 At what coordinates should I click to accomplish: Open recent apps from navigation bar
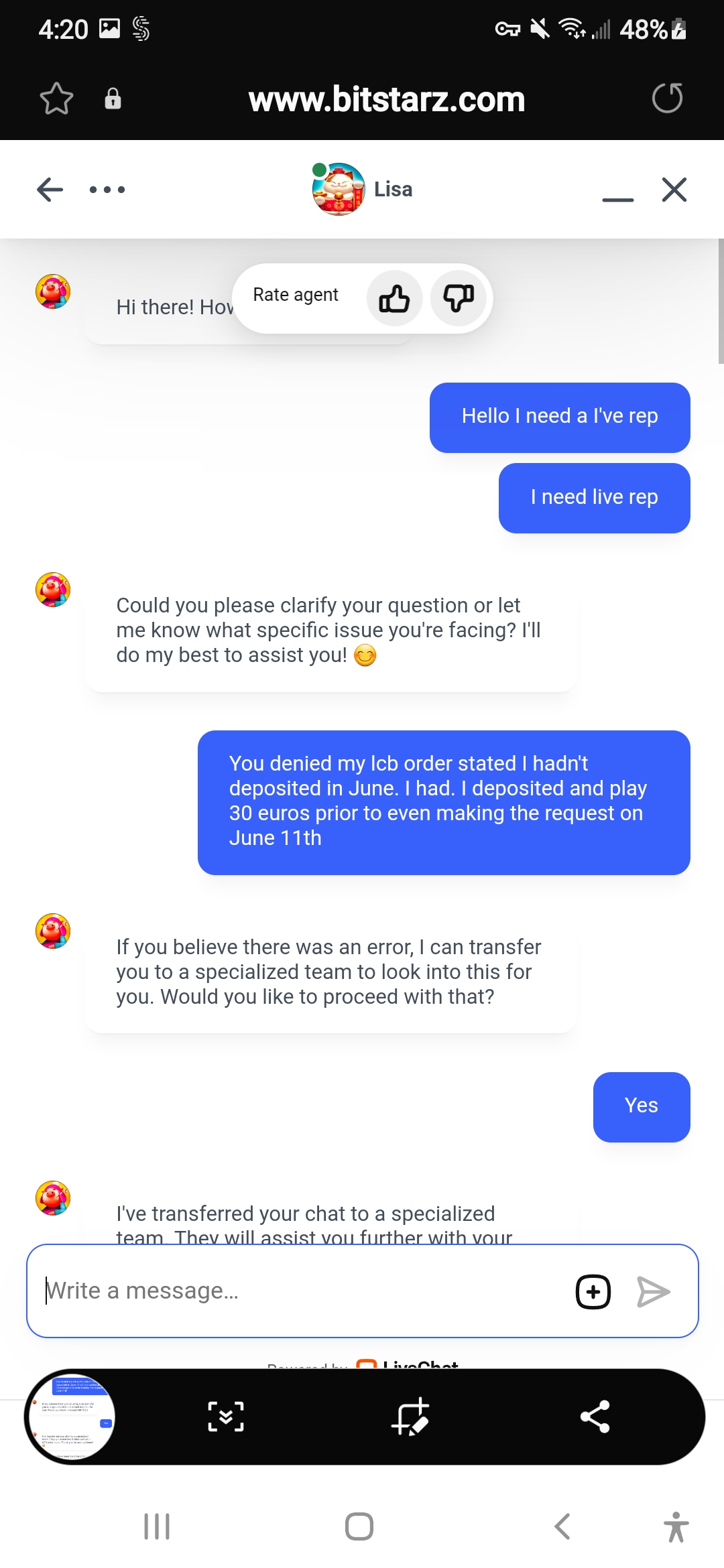[157, 1526]
